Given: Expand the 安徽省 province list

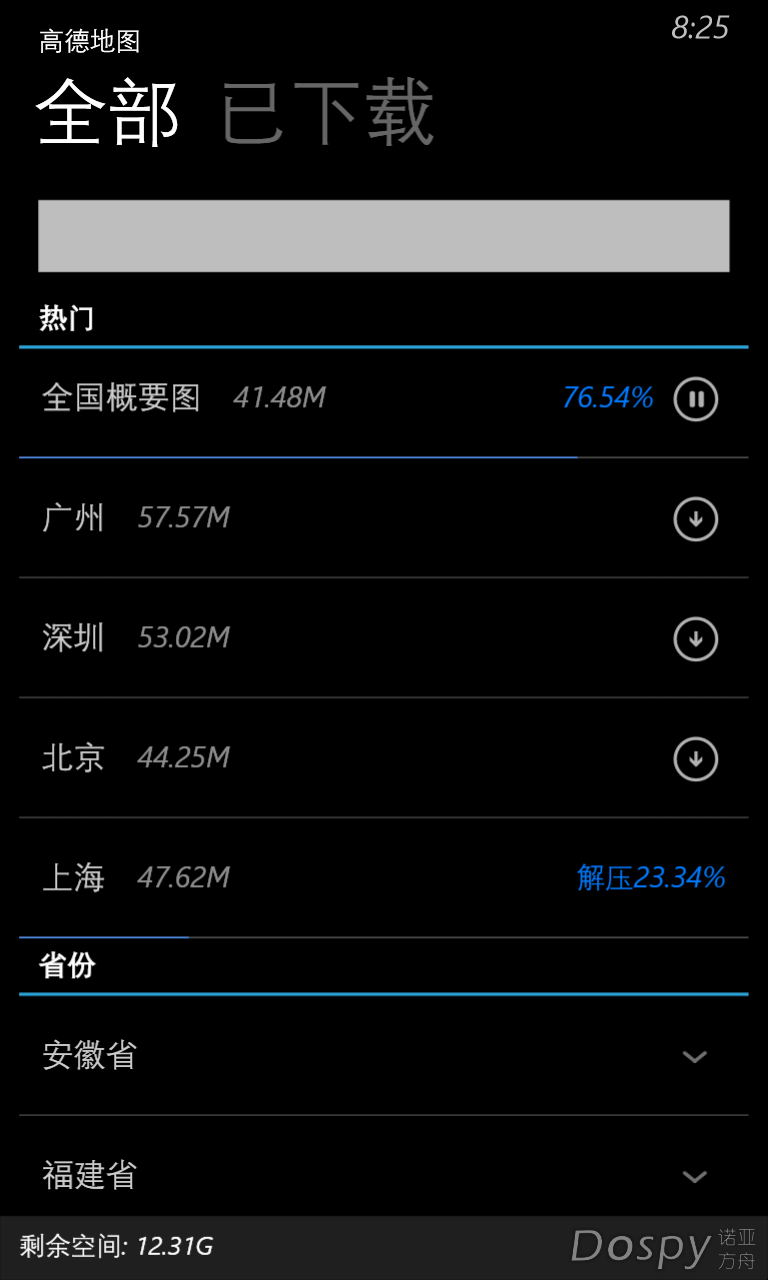Looking at the screenshot, I should click(694, 1056).
